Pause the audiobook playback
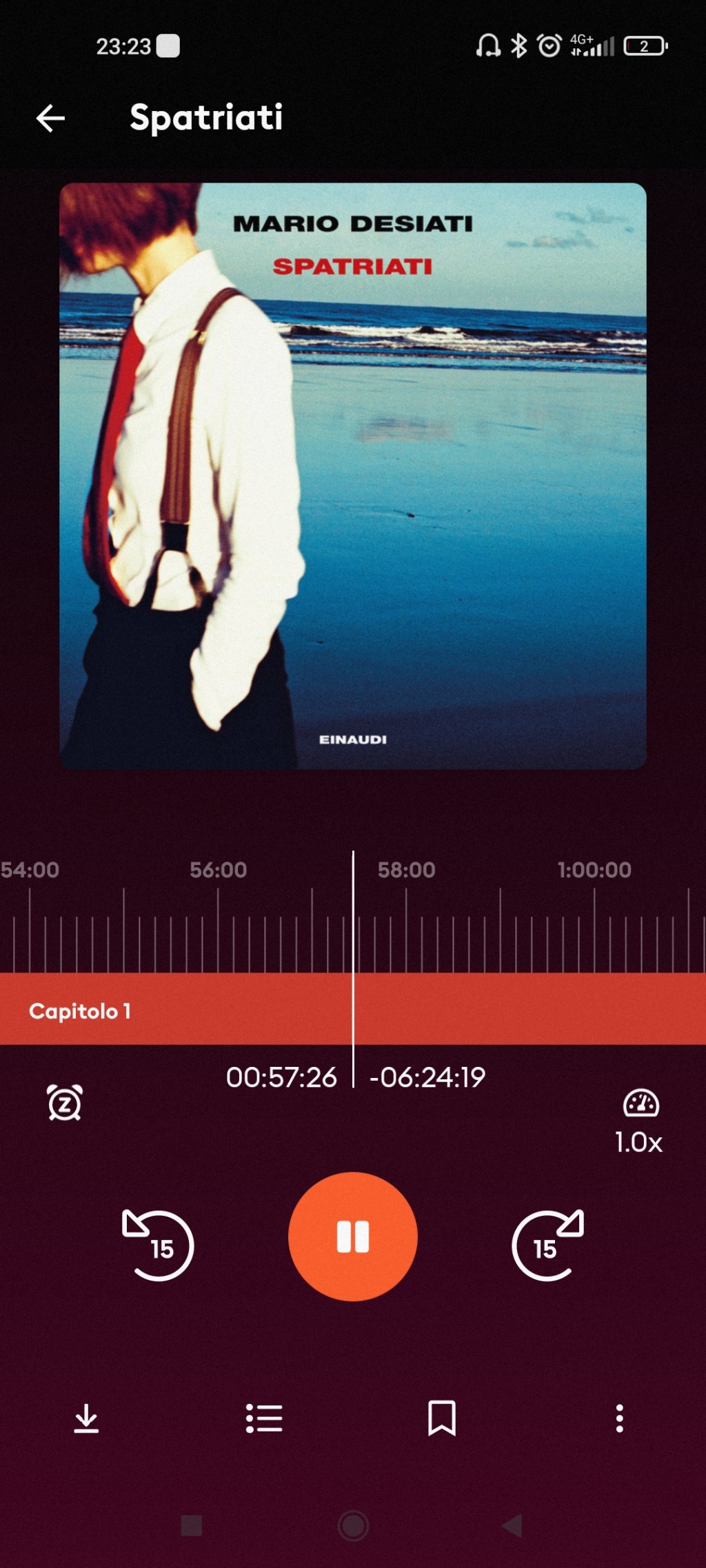This screenshot has height=1568, width=706. click(x=352, y=1237)
